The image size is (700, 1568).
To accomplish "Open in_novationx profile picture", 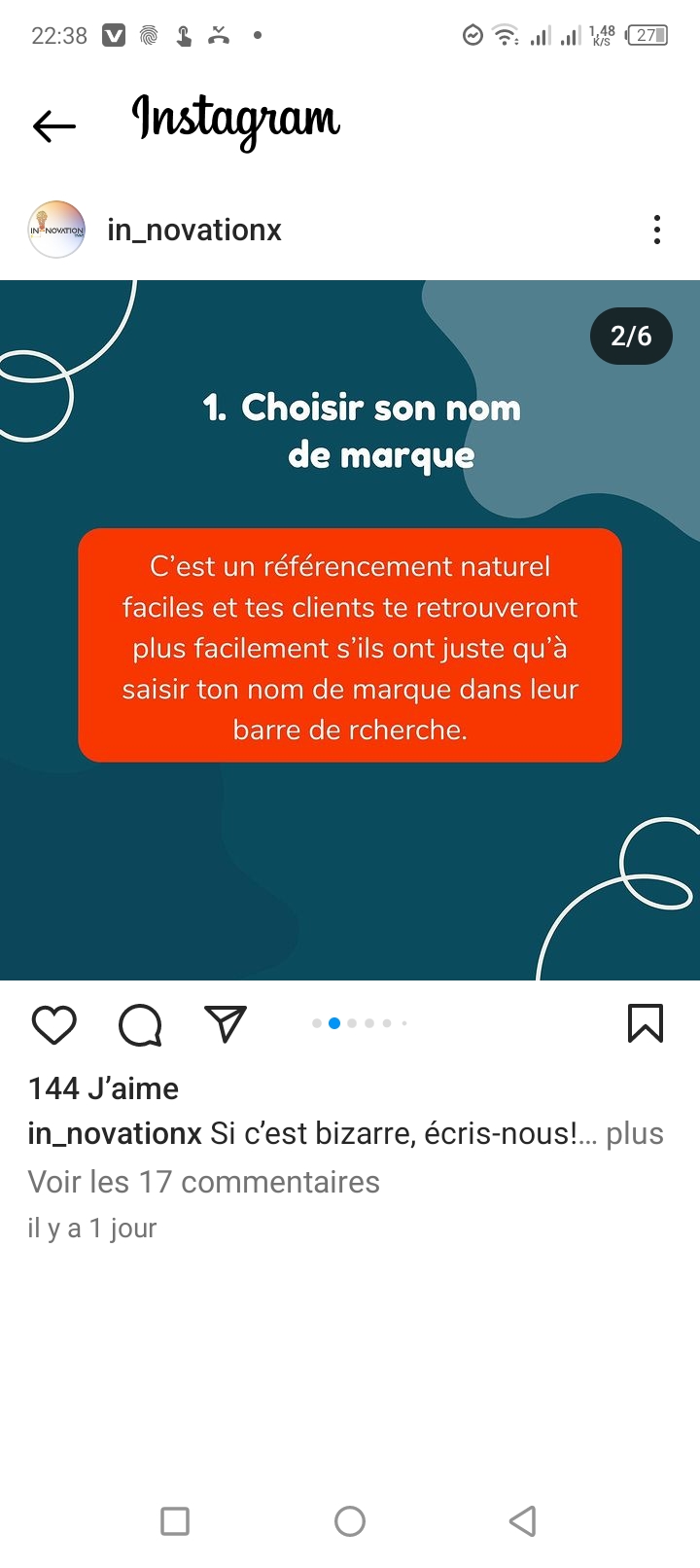I will [x=57, y=230].
